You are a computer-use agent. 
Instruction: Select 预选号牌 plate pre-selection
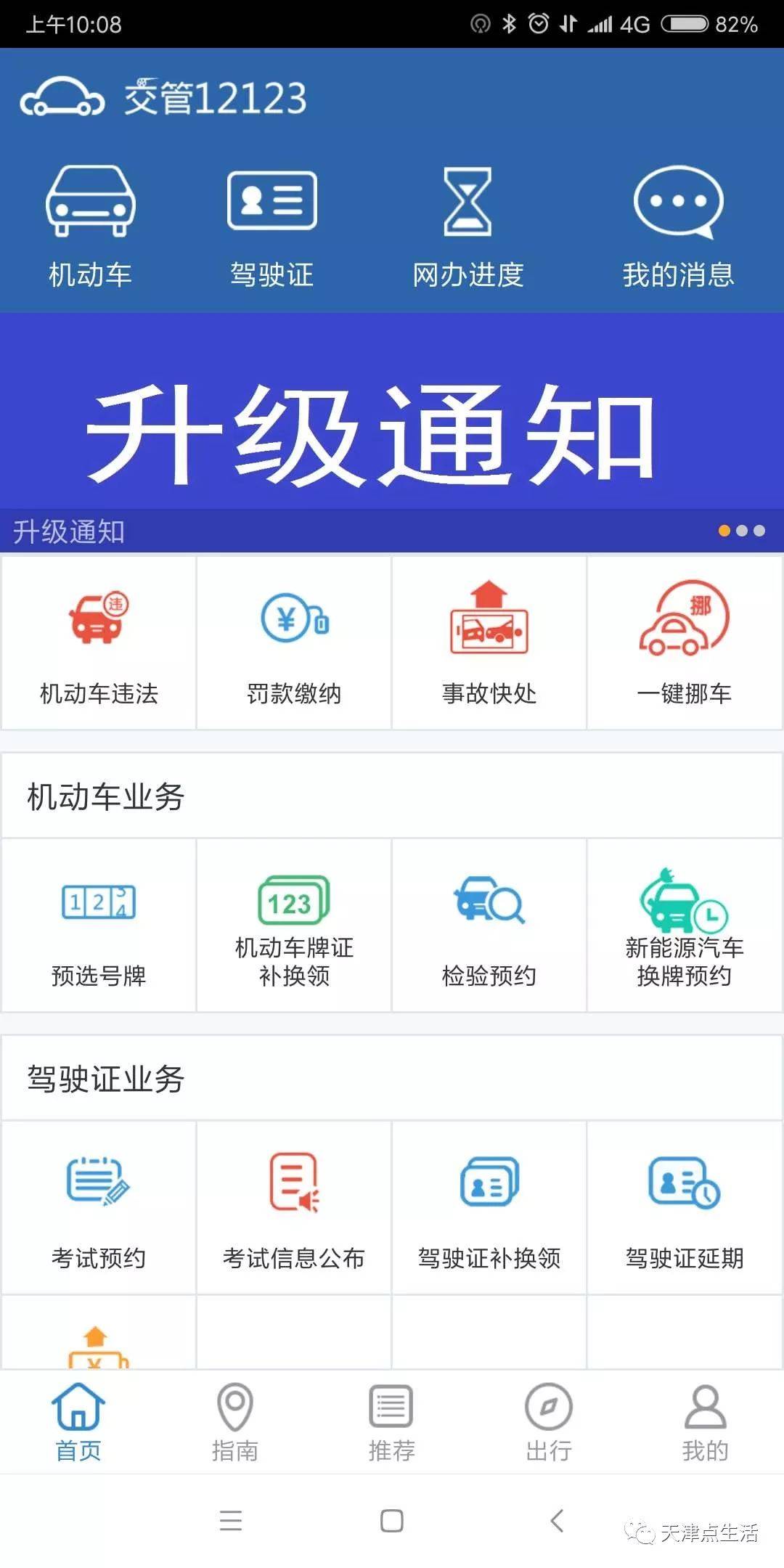point(99,926)
